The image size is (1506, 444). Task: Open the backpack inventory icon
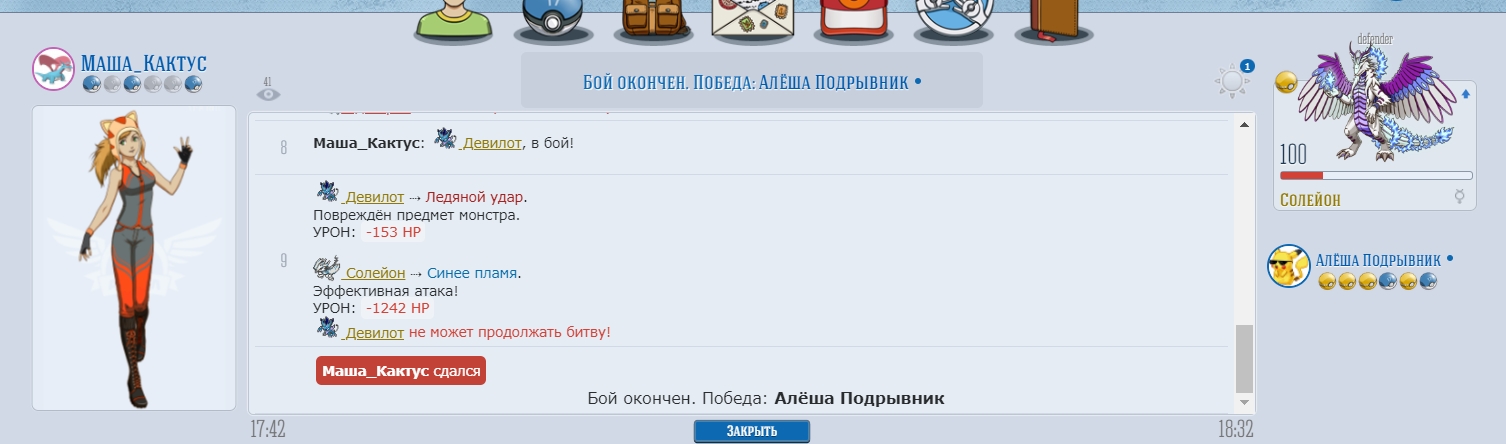[x=650, y=20]
